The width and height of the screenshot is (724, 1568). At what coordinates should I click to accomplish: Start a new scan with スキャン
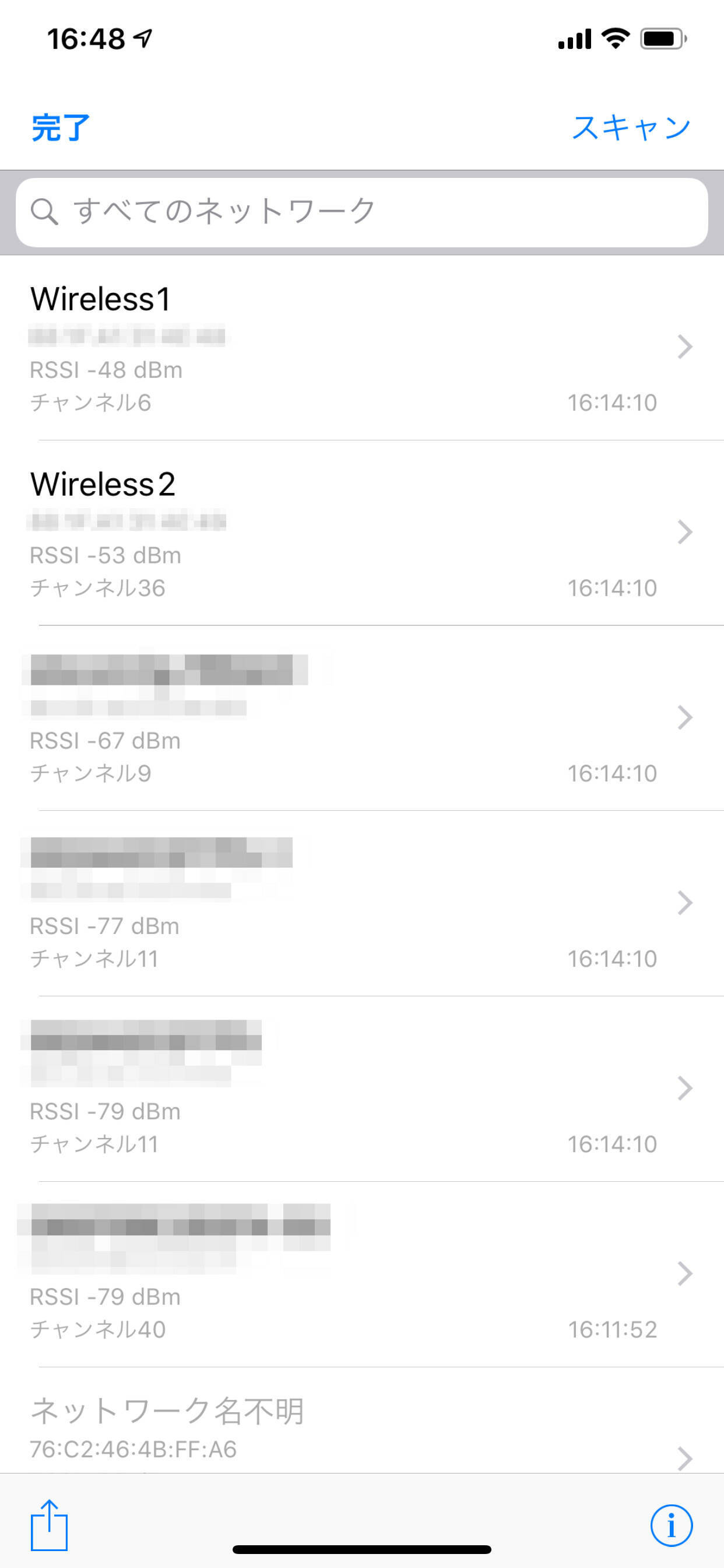(x=631, y=128)
